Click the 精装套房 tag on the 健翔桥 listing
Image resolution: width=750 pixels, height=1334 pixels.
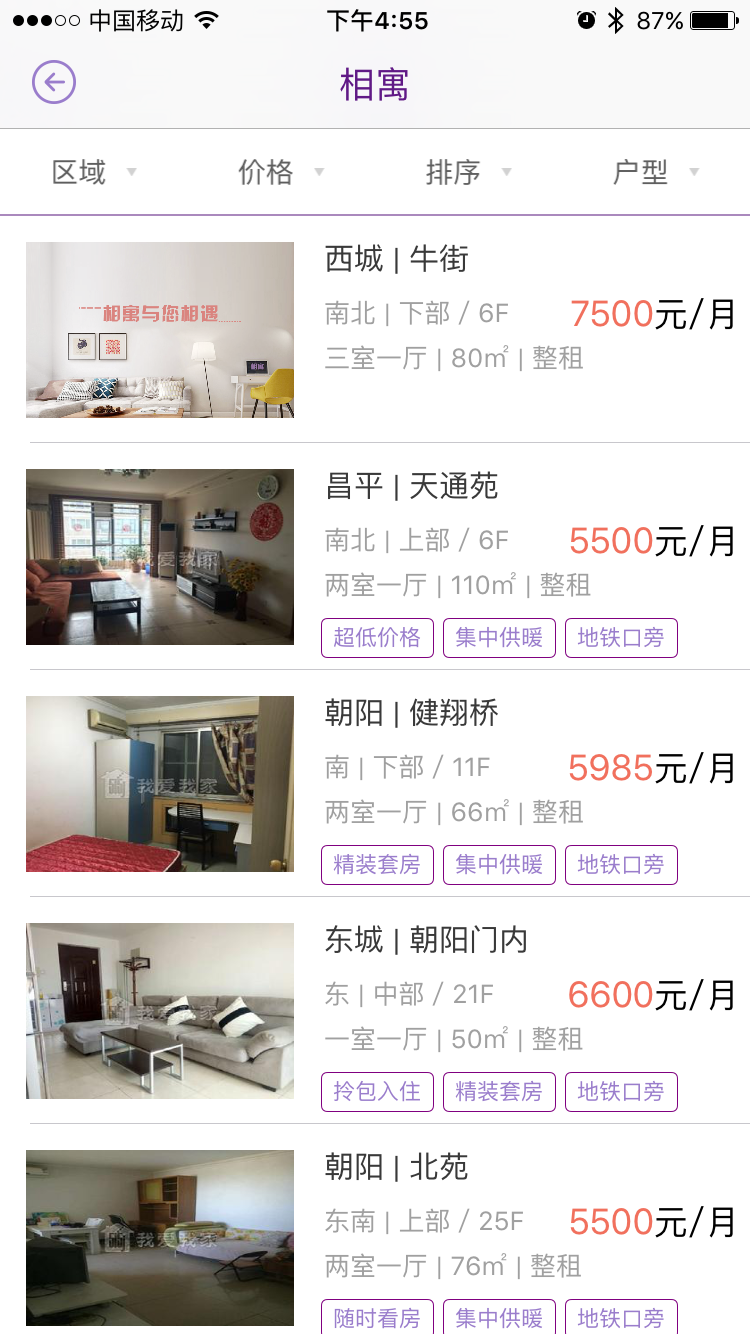point(377,864)
